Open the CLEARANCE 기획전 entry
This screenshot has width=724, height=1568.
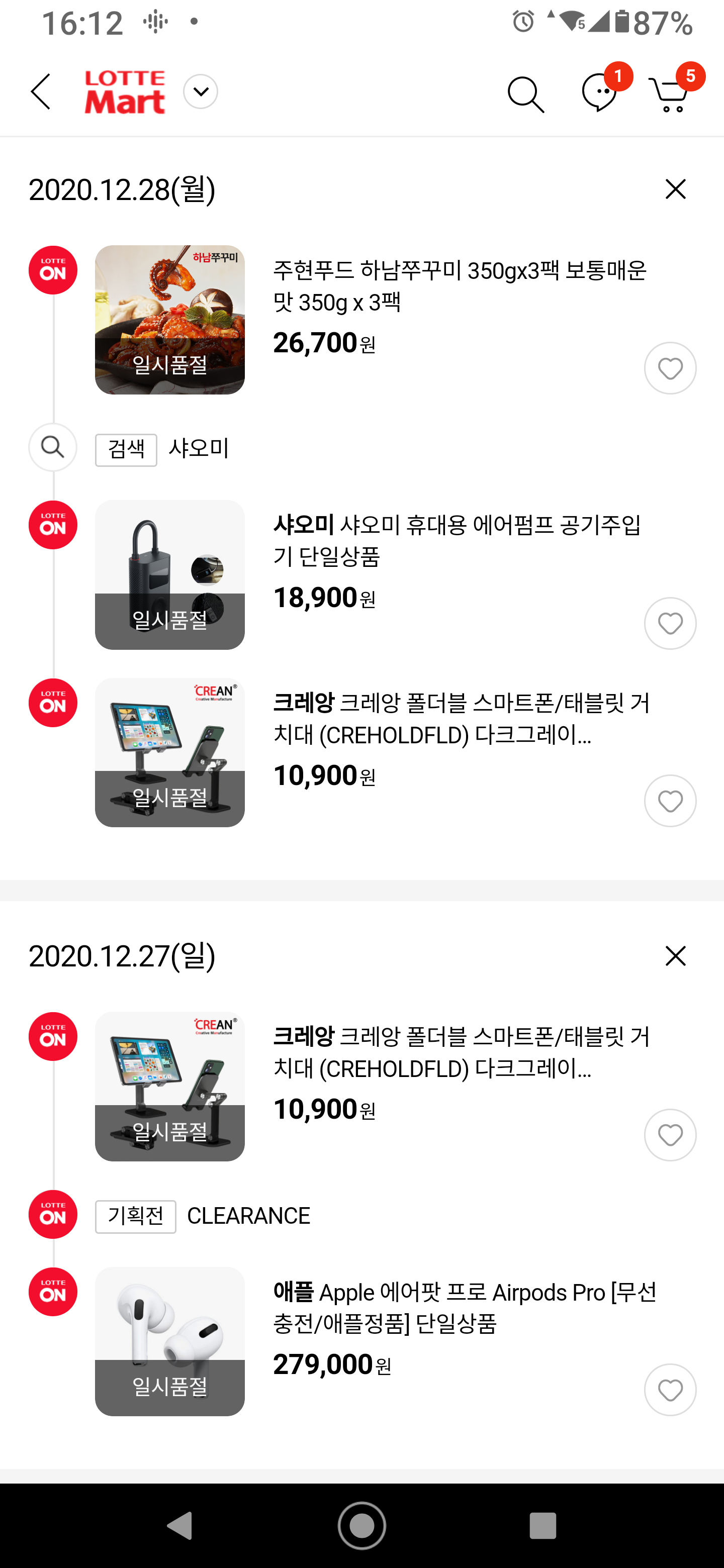click(x=248, y=1216)
